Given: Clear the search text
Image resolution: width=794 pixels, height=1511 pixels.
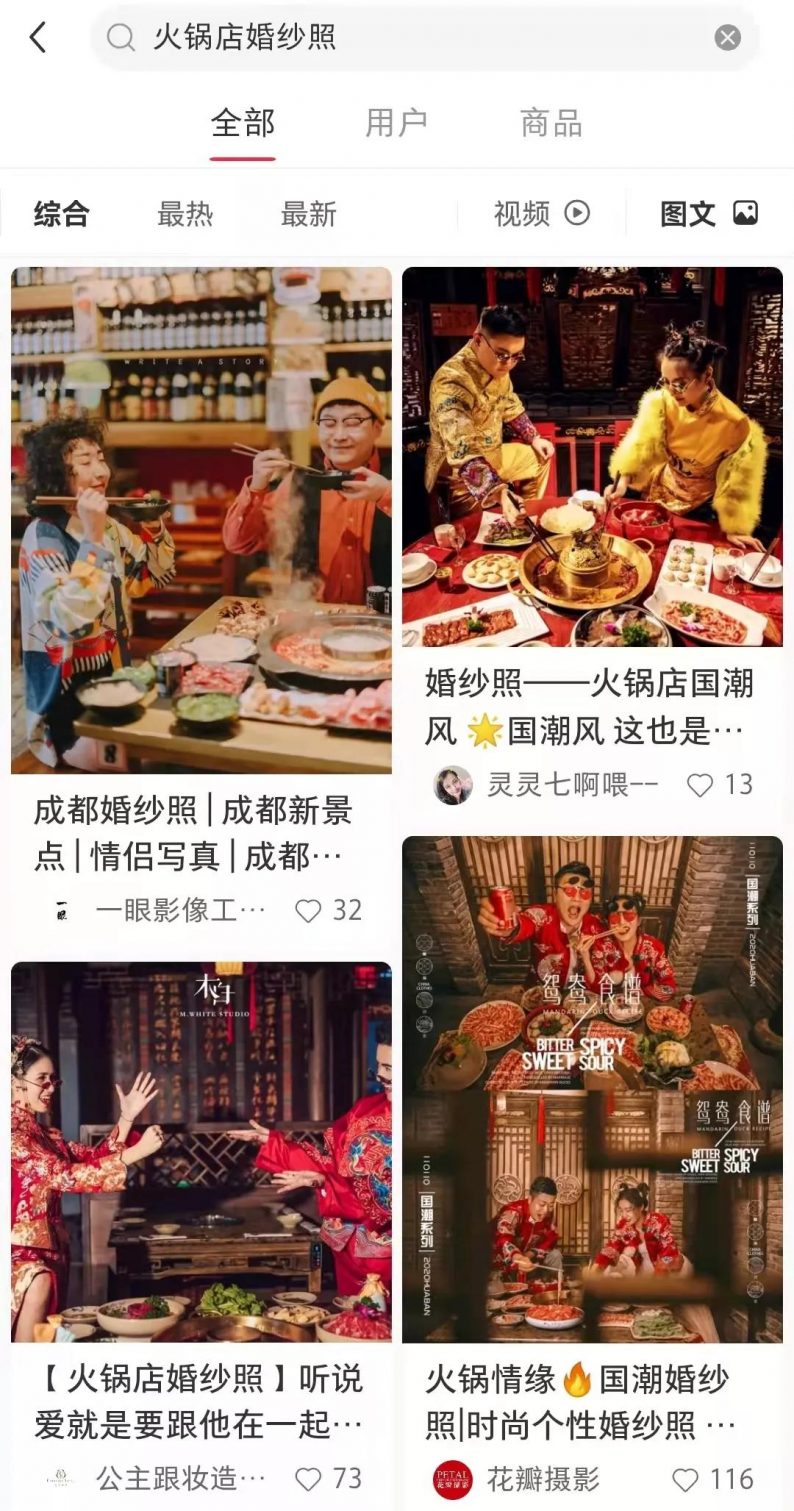Looking at the screenshot, I should pyautogui.click(x=727, y=38).
